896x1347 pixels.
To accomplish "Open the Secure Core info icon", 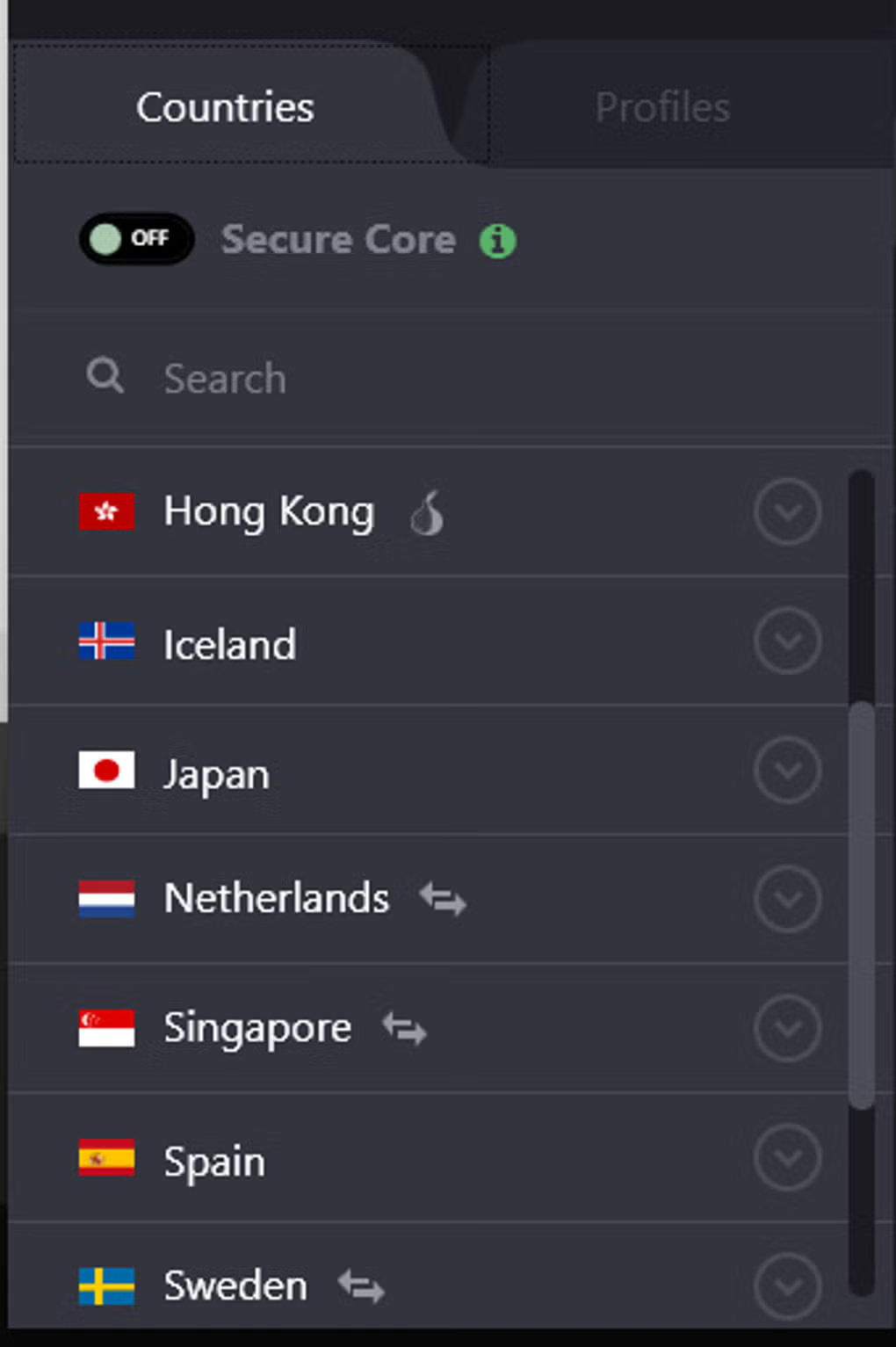I will 497,240.
